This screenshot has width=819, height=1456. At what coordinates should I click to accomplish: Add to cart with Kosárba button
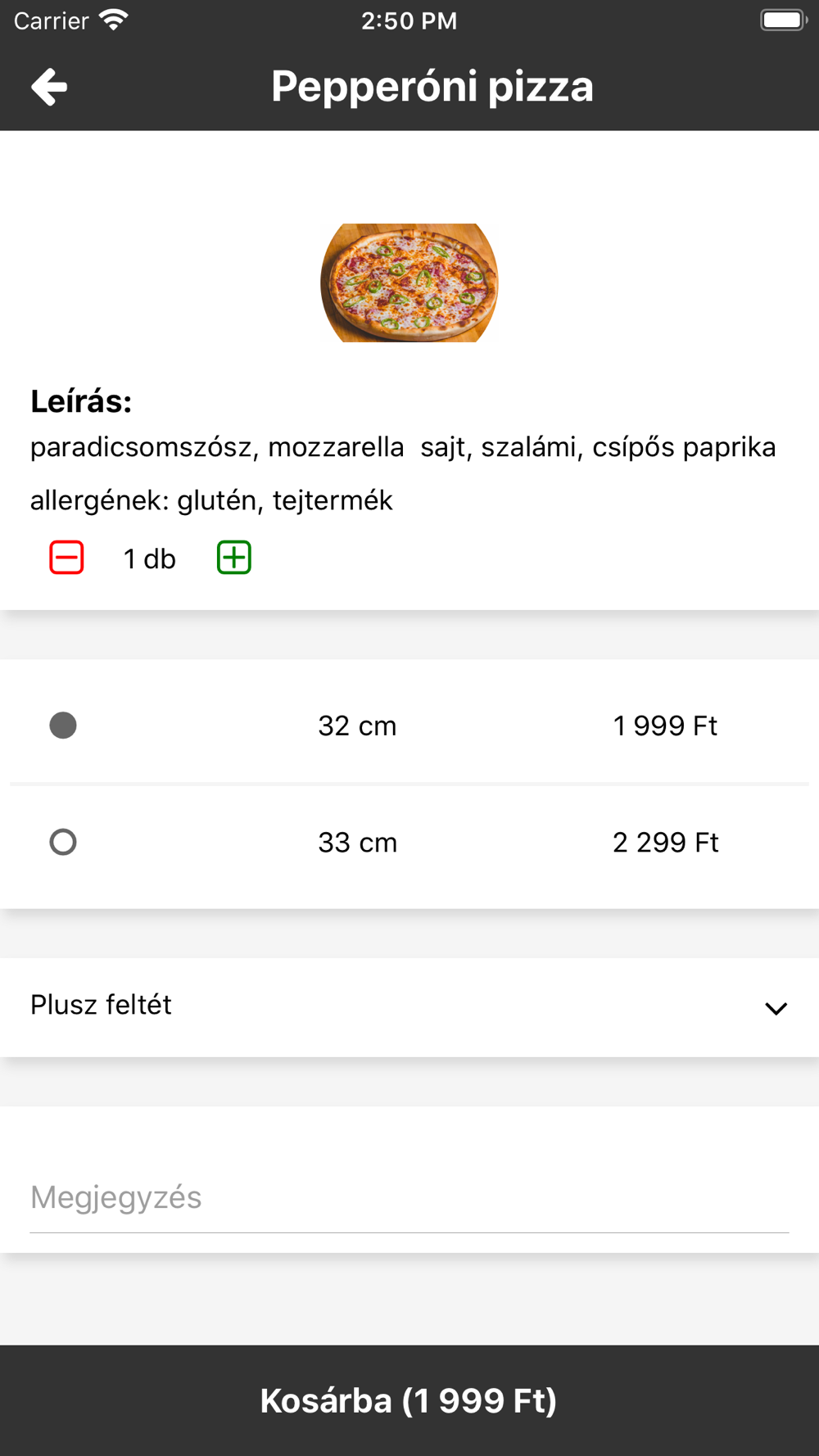409,1400
